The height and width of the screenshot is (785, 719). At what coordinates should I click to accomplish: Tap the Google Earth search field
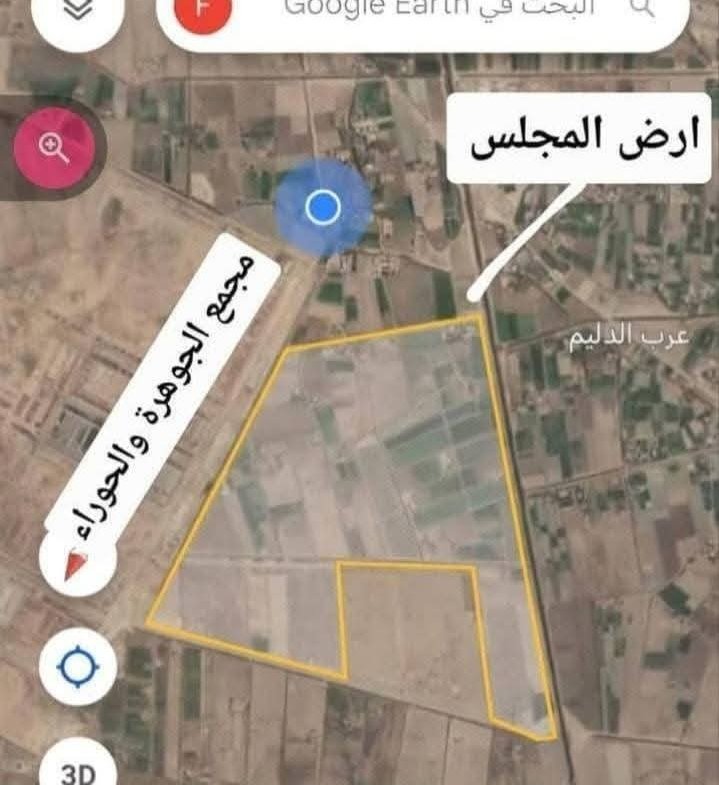440,10
